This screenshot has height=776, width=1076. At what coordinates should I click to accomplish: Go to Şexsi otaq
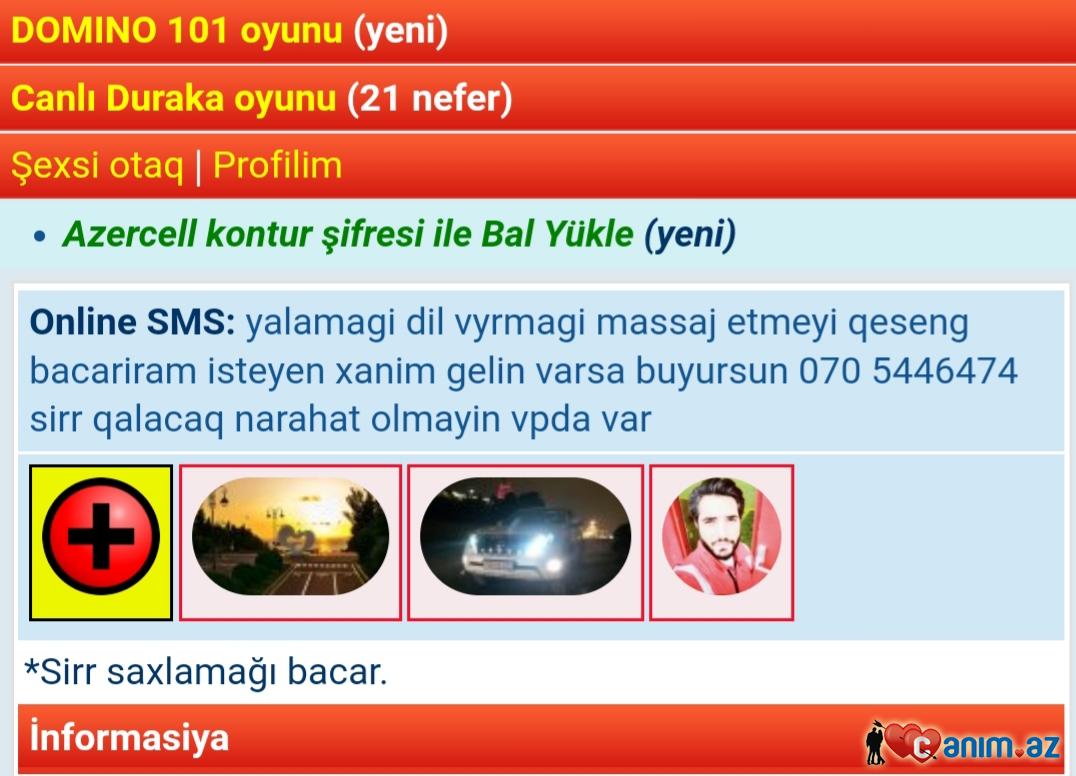(x=97, y=165)
